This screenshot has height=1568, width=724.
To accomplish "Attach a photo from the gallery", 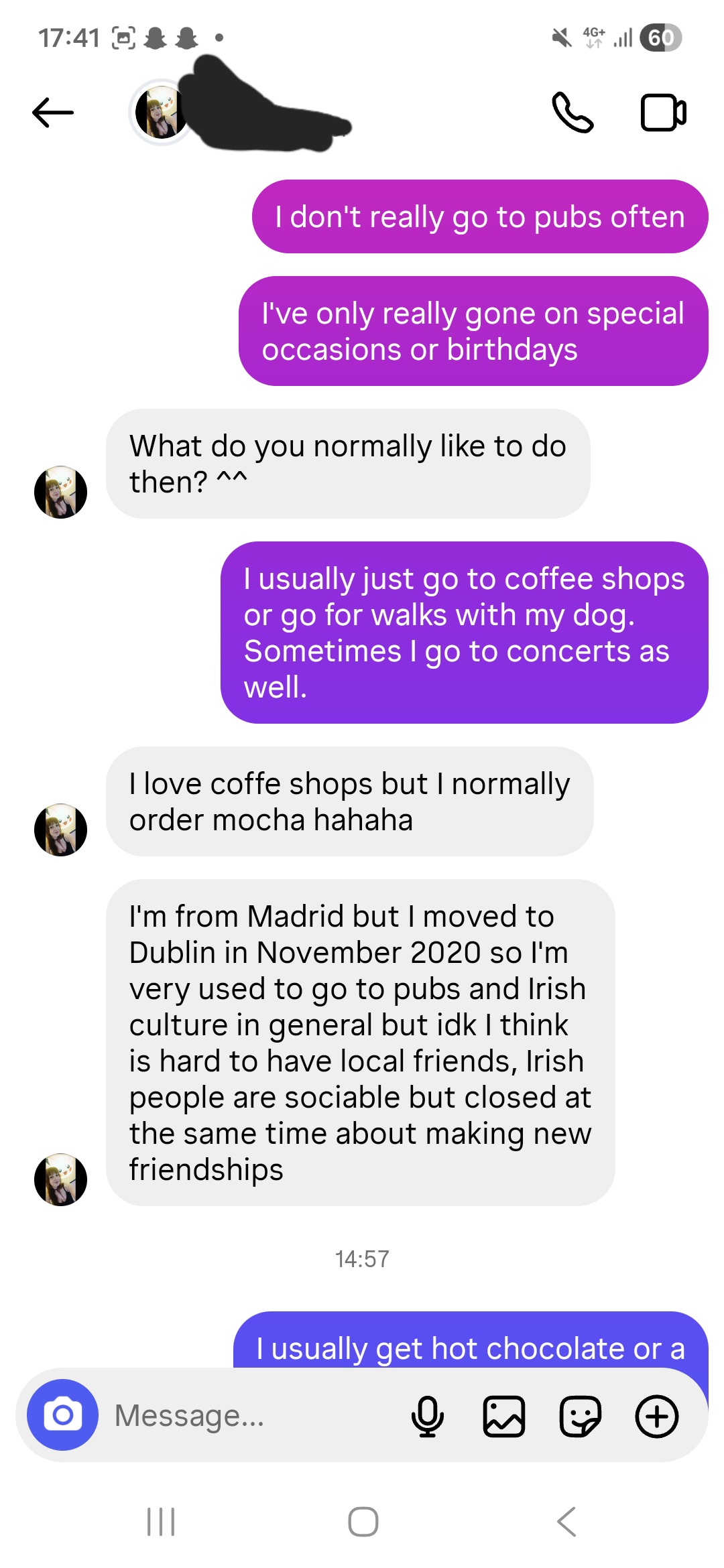I will [504, 1416].
